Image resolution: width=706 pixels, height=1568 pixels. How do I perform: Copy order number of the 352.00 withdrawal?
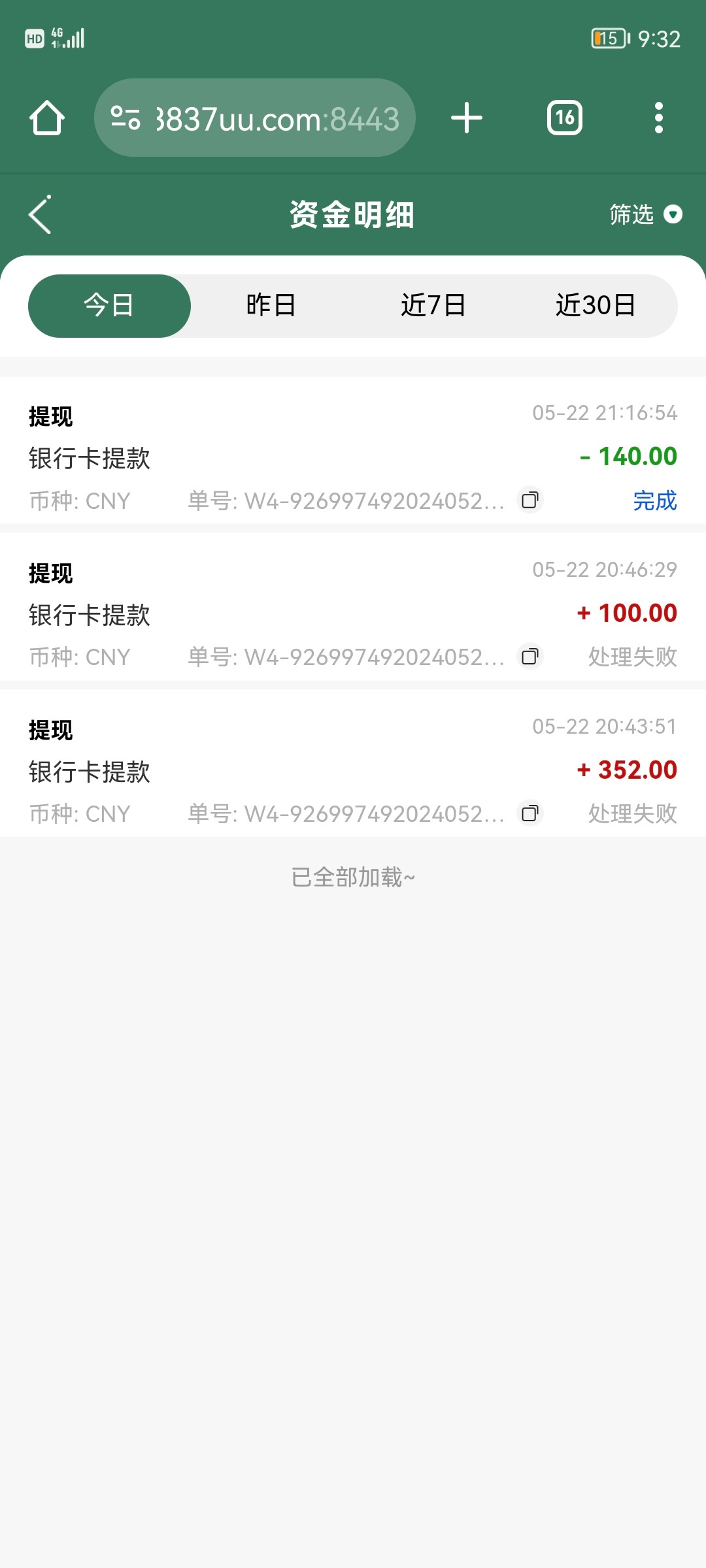pyautogui.click(x=530, y=813)
